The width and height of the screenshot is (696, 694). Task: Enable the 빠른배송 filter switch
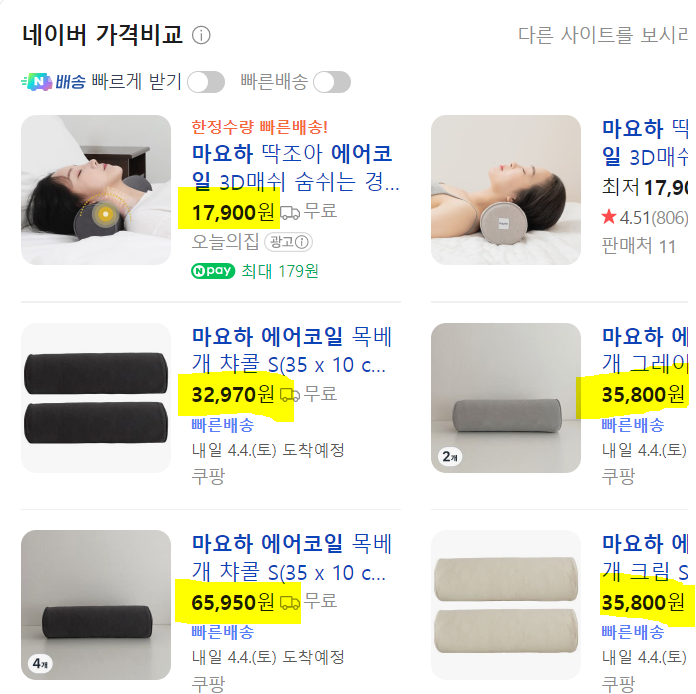(x=332, y=82)
